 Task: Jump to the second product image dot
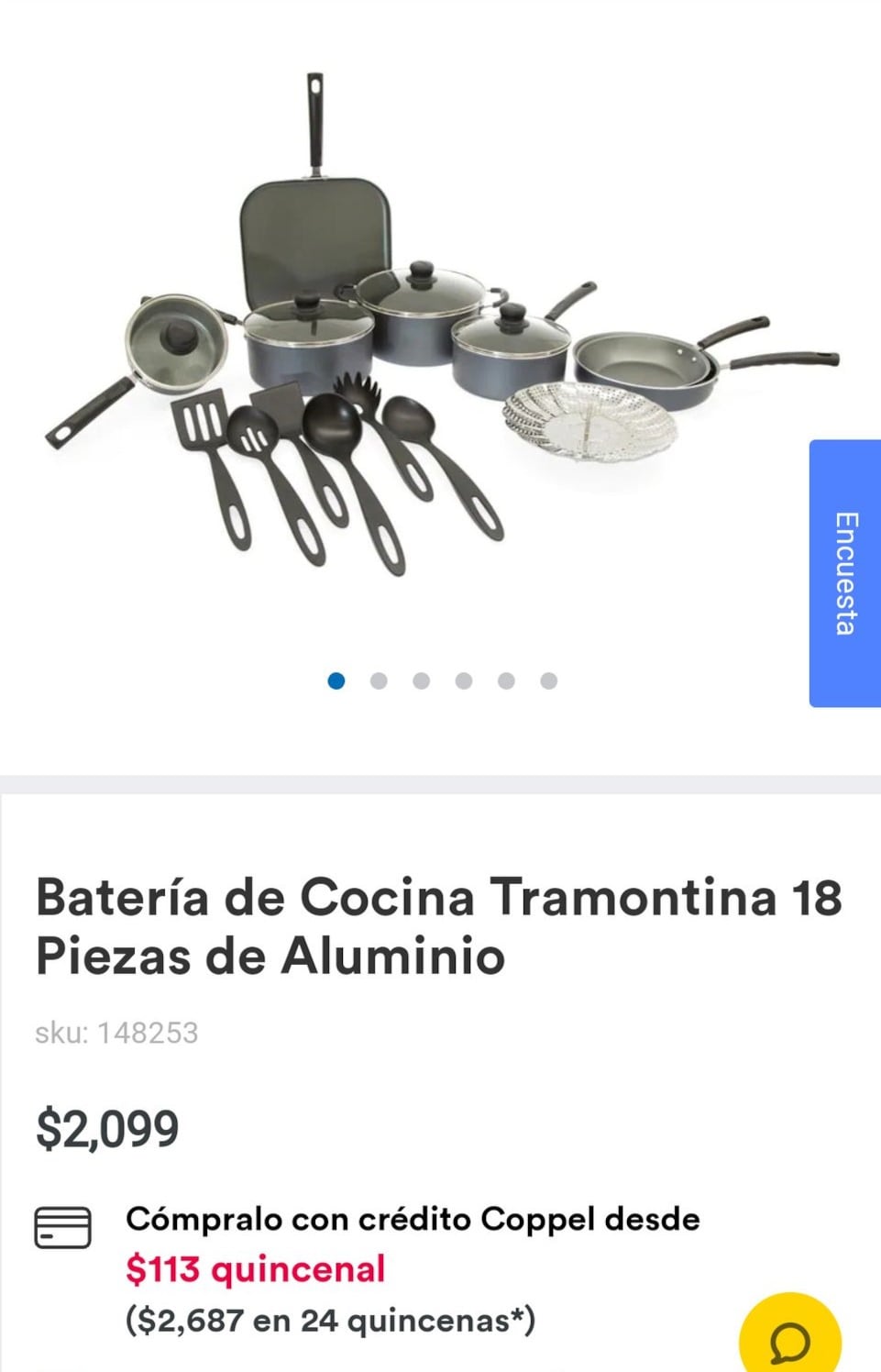(x=379, y=680)
